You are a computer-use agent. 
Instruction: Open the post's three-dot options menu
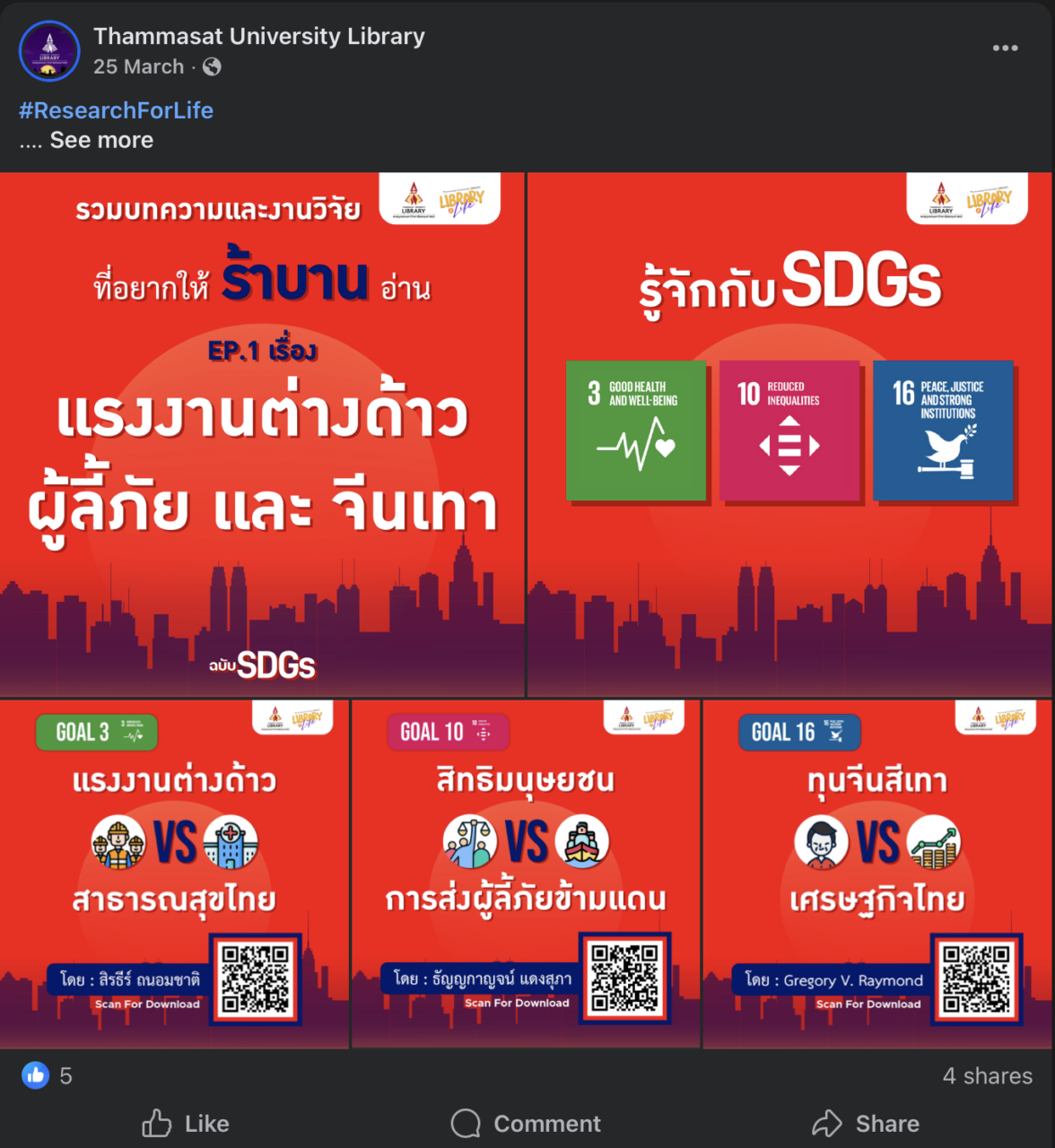[1005, 48]
